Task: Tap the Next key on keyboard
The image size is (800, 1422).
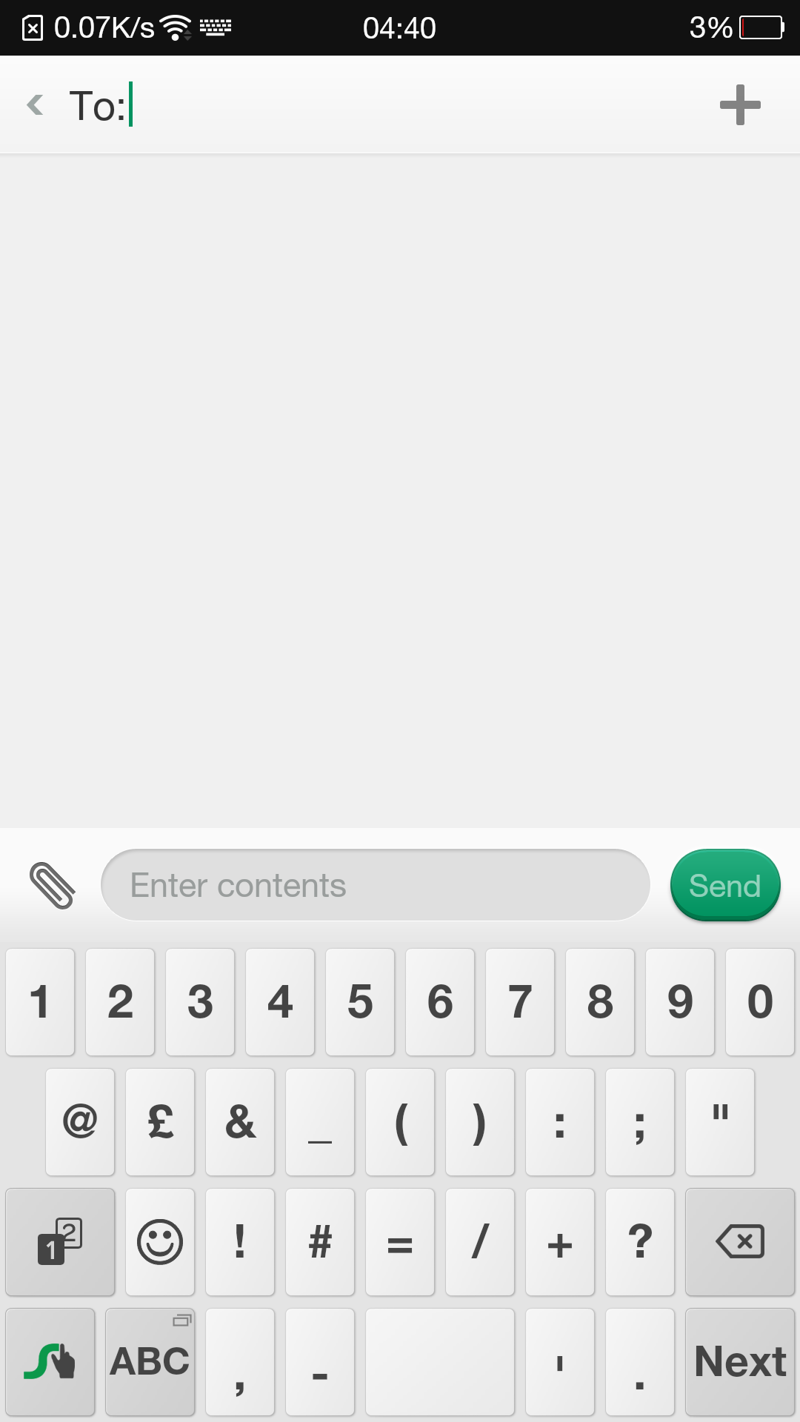Action: pos(740,1362)
